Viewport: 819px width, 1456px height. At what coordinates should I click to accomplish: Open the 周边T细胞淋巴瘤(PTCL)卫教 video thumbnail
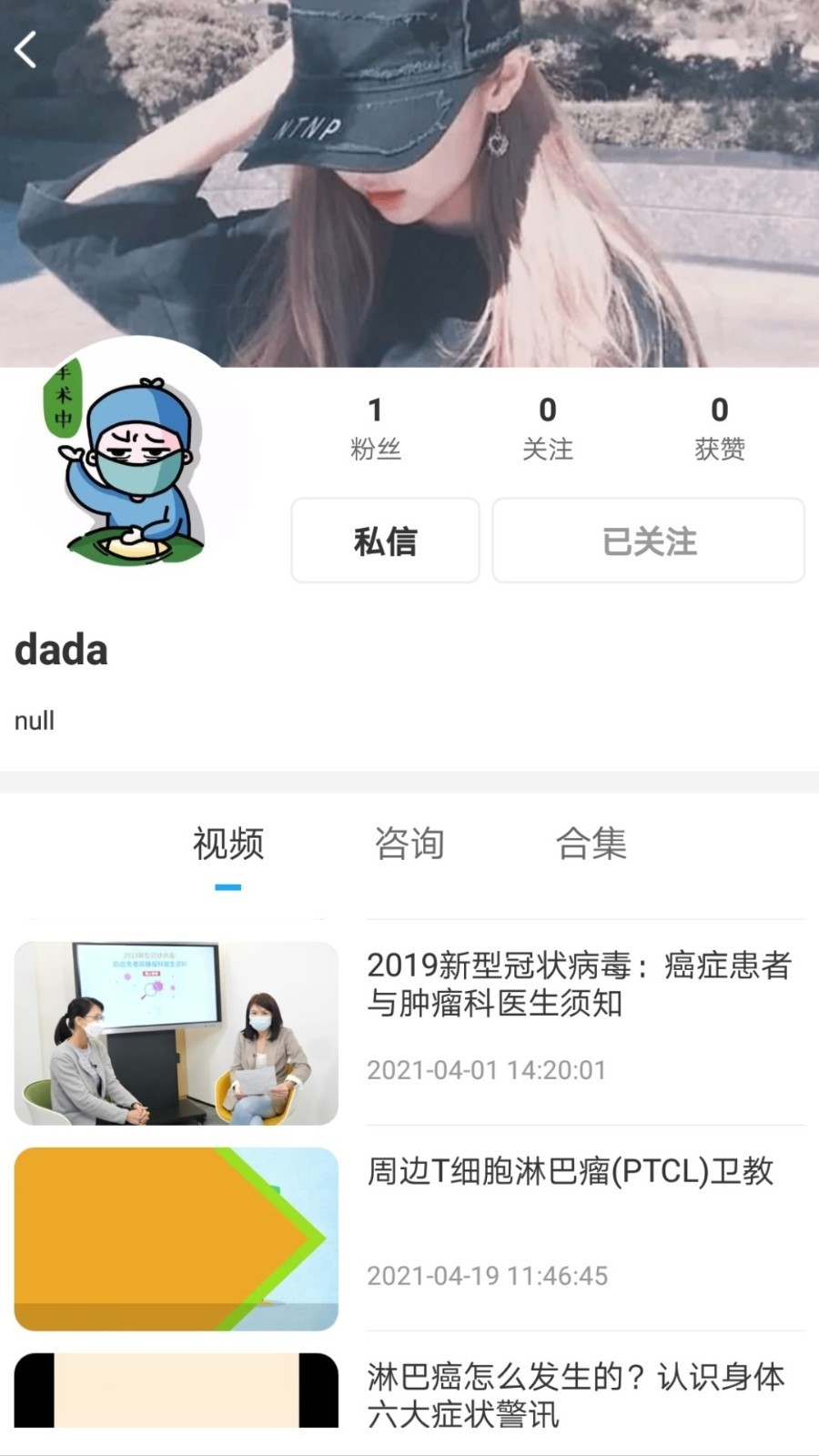pos(175,1239)
